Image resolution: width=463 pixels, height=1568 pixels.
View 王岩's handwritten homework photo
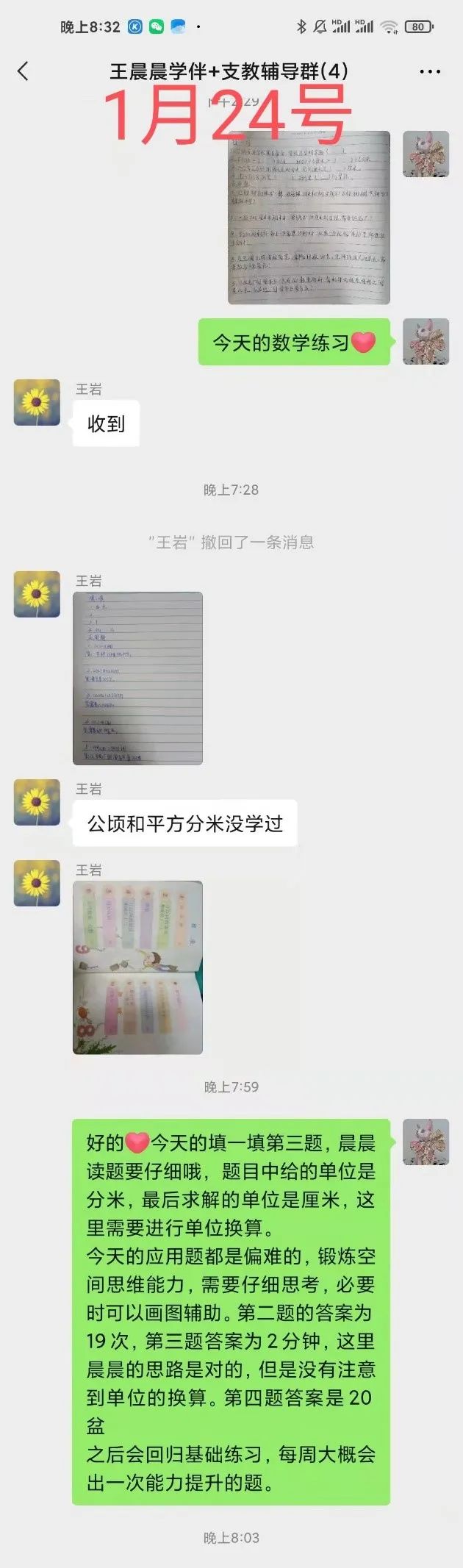click(x=137, y=678)
